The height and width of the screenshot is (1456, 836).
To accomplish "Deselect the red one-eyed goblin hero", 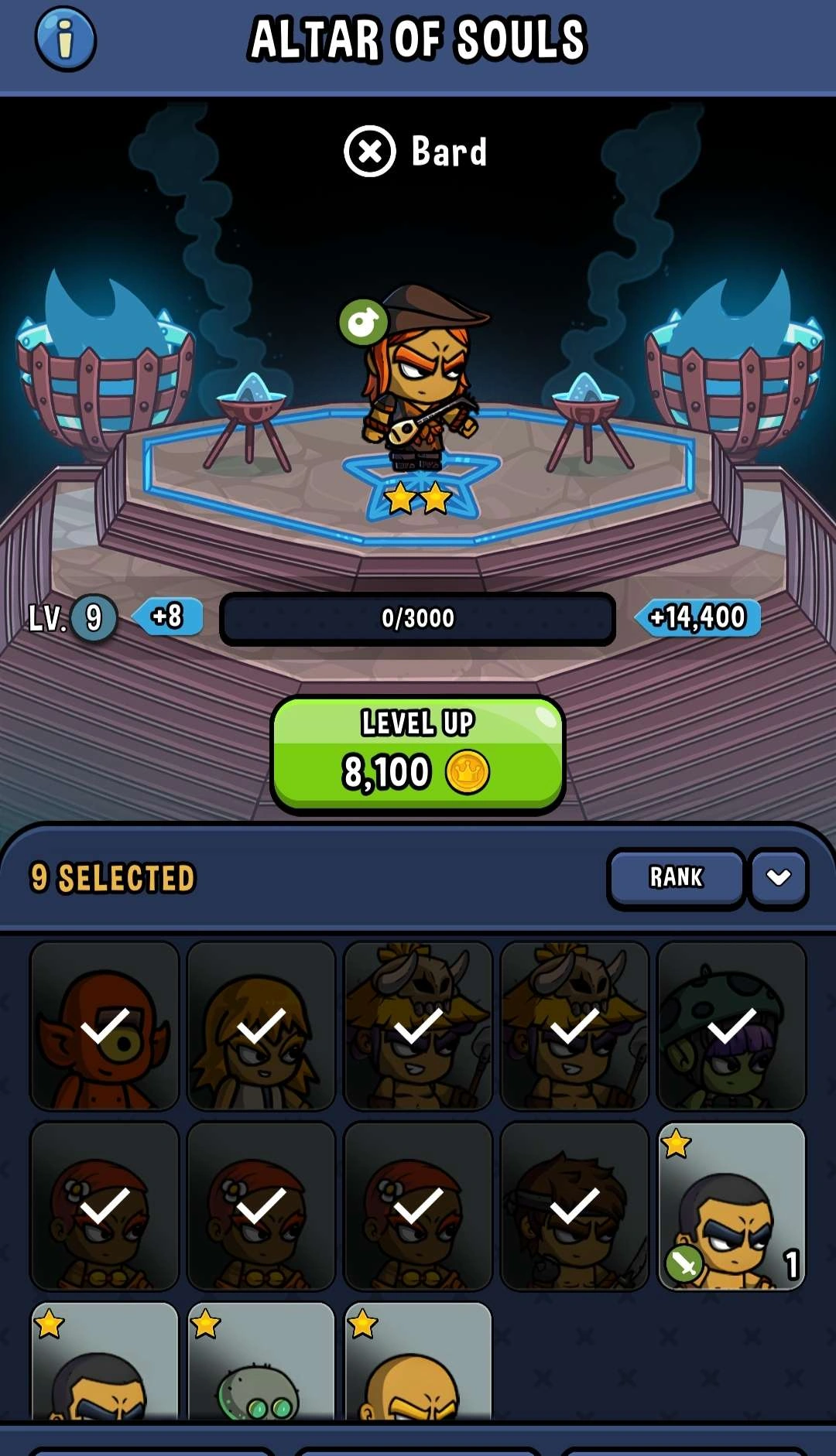I will click(104, 1027).
